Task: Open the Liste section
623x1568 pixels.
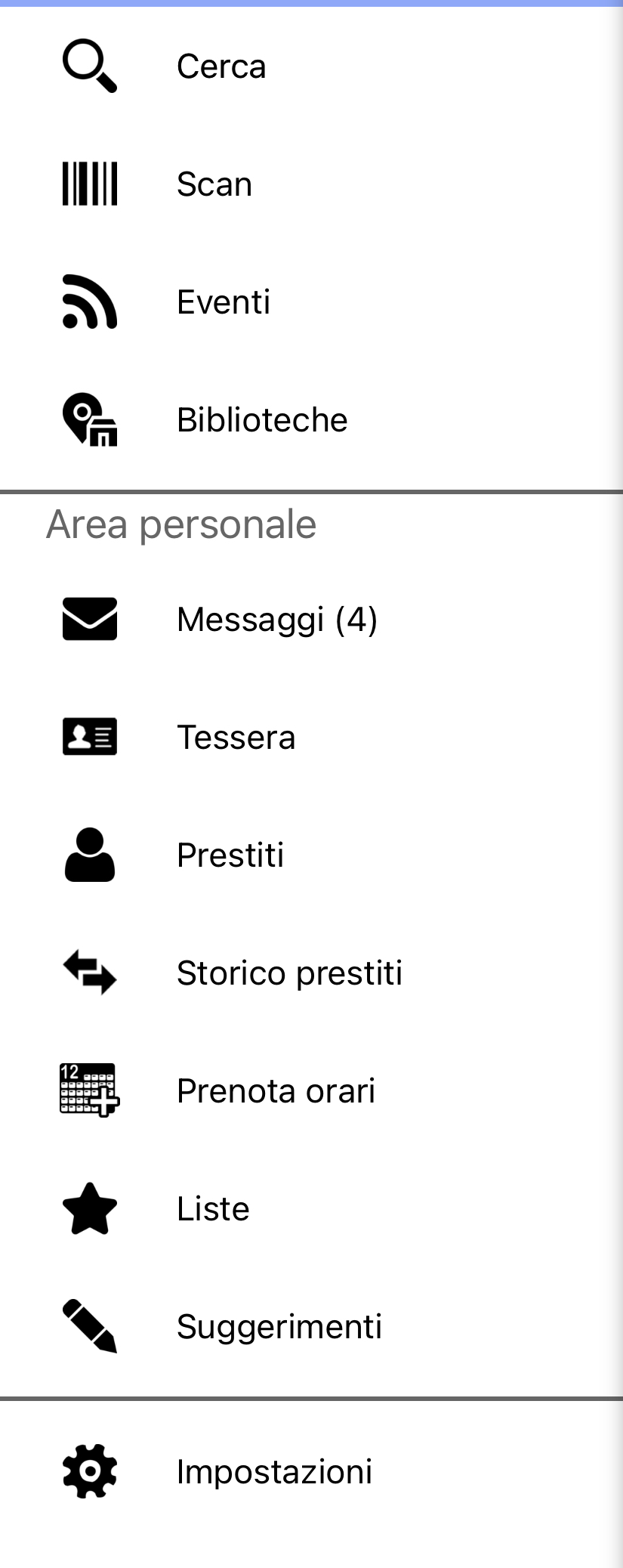Action: 213,1209
